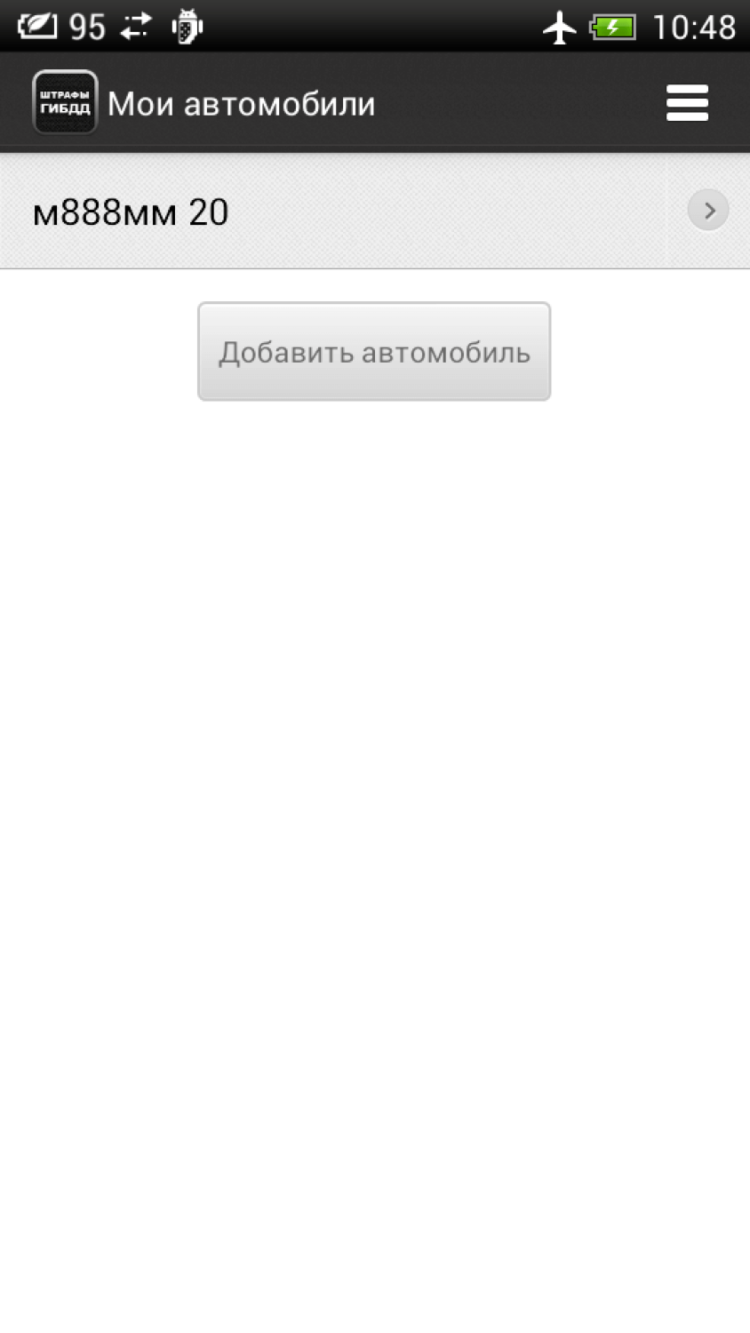Open overflow options with the three-bar icon
750x1333 pixels.
pos(686,101)
